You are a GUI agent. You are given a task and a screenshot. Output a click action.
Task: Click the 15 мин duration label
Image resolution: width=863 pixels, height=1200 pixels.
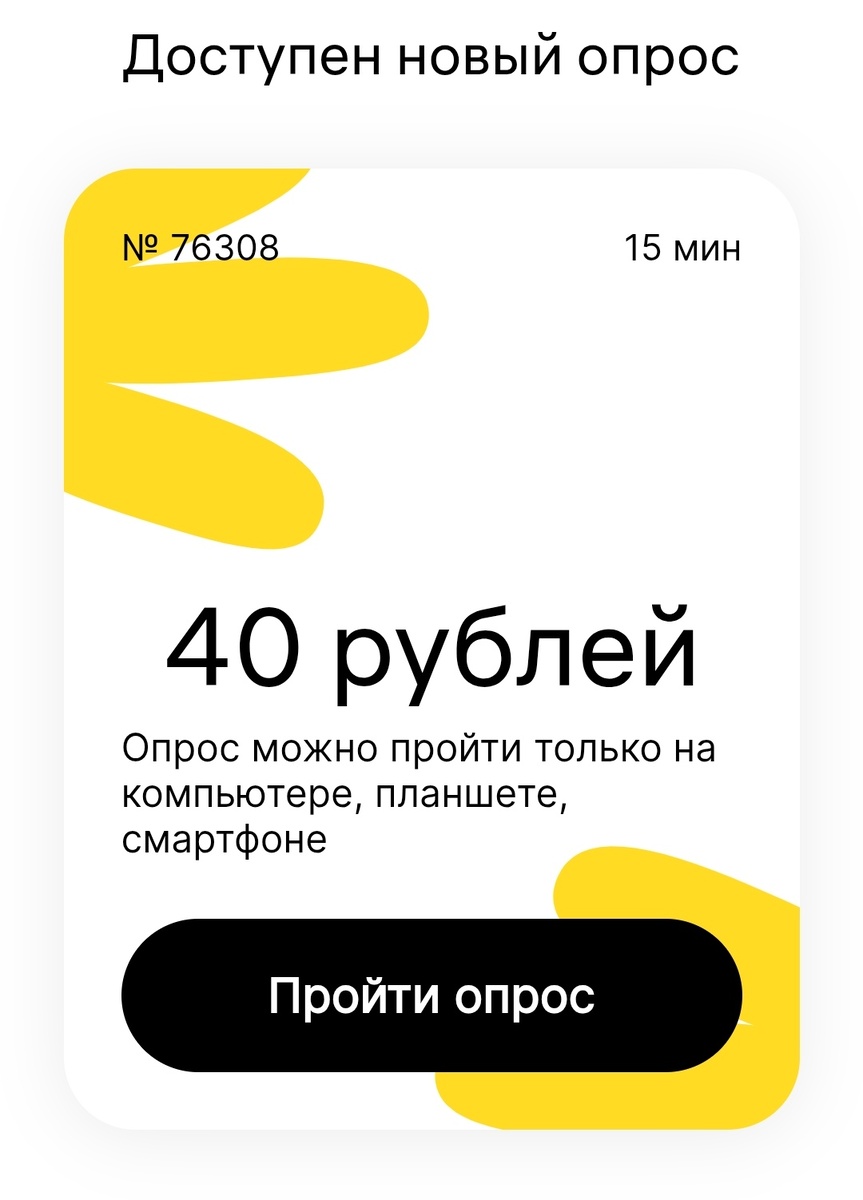(683, 248)
